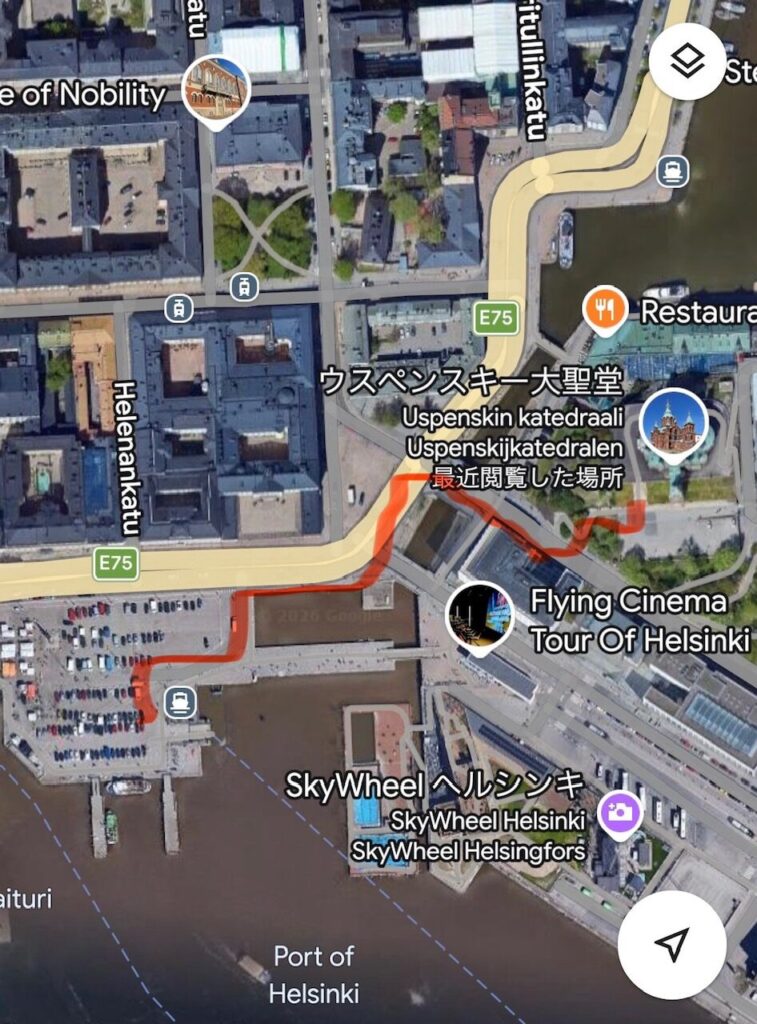
Task: Center map on my location
Action: [x=671, y=944]
